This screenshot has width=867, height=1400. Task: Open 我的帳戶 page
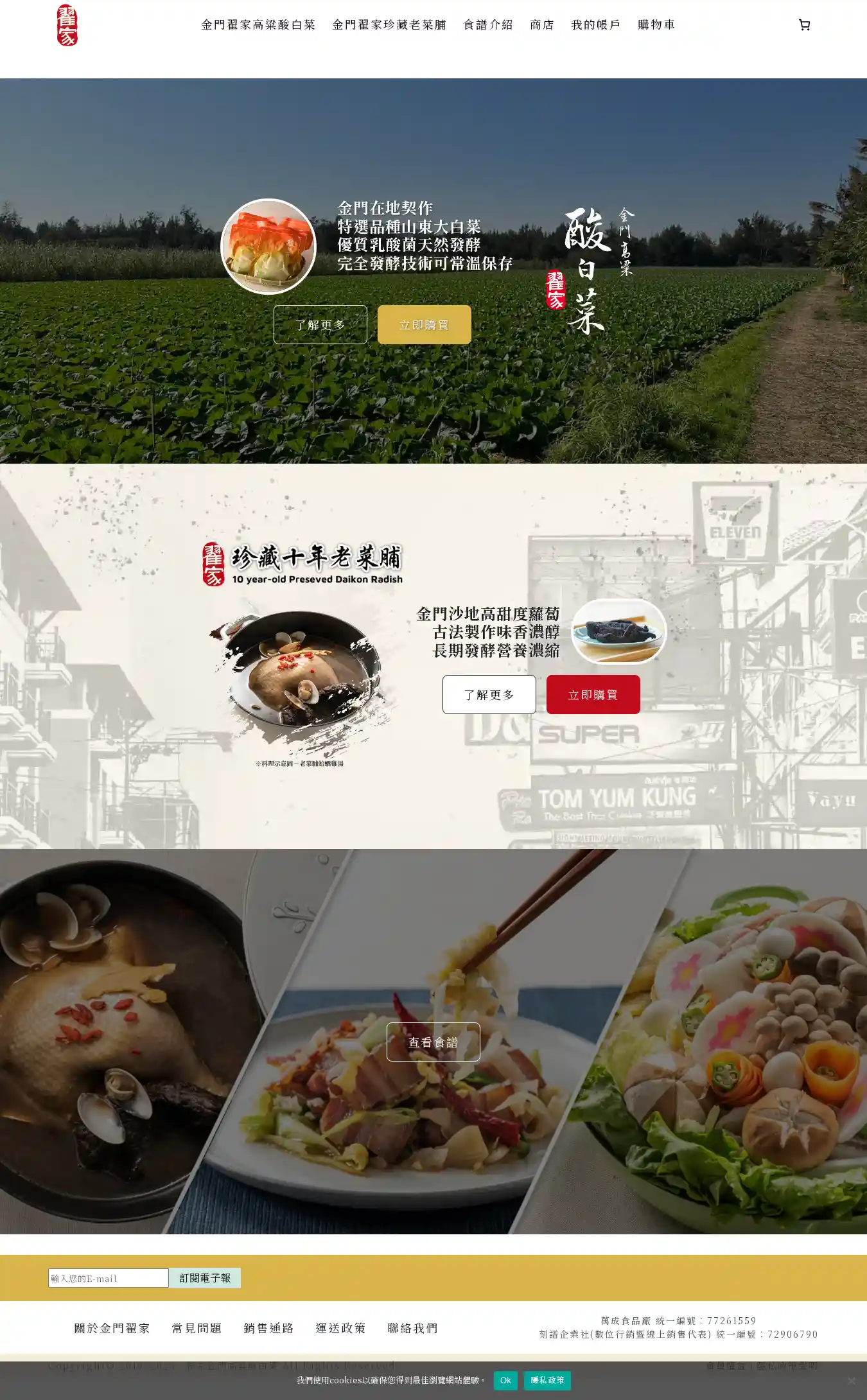[596, 25]
